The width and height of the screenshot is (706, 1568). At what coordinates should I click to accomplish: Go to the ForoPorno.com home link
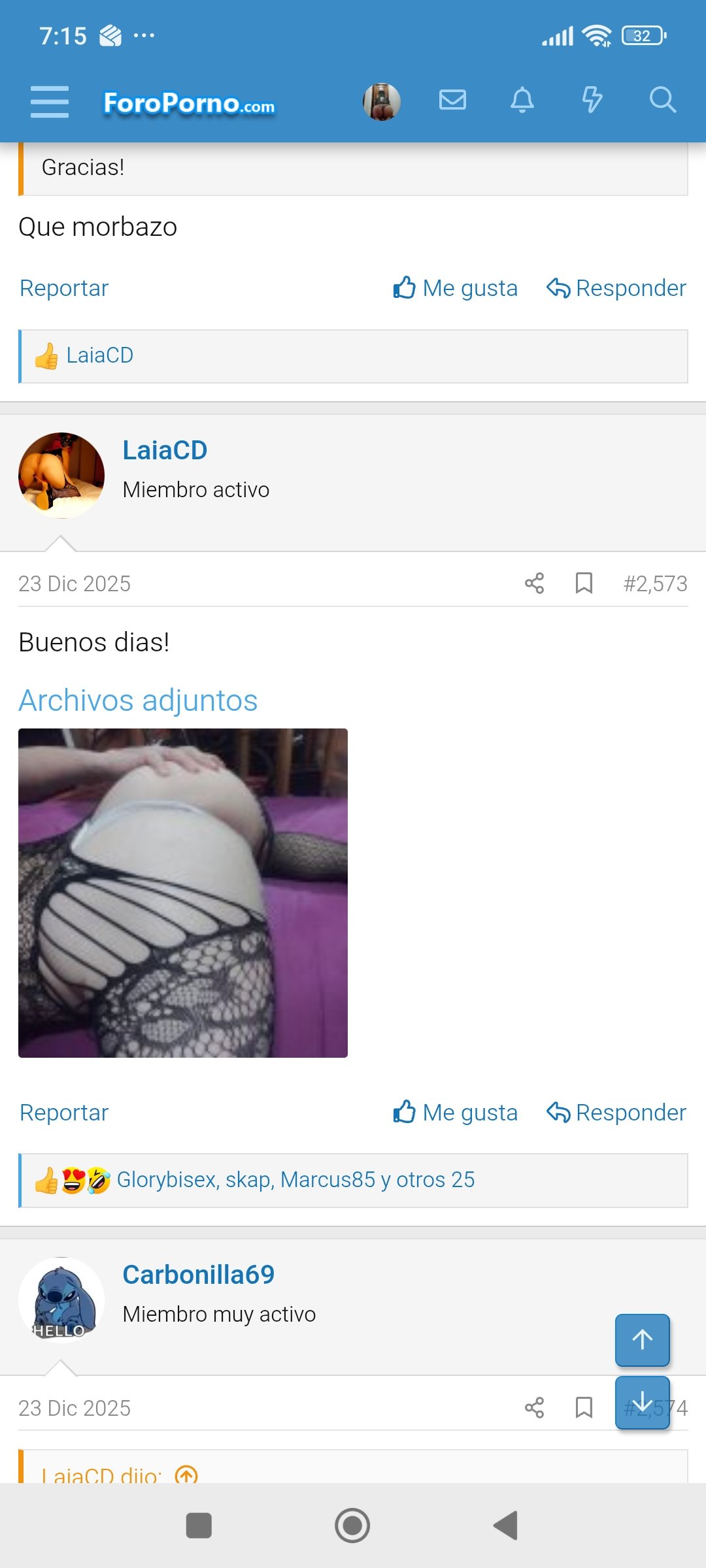(190, 103)
